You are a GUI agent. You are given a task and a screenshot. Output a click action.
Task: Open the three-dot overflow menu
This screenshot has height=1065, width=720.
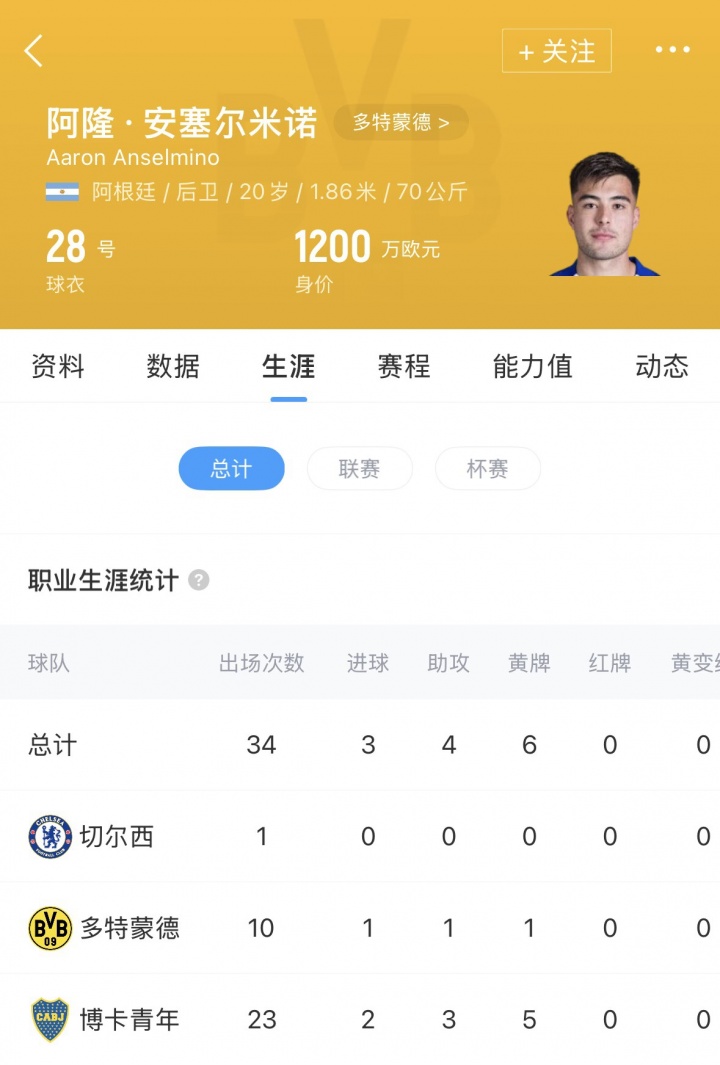click(x=672, y=50)
